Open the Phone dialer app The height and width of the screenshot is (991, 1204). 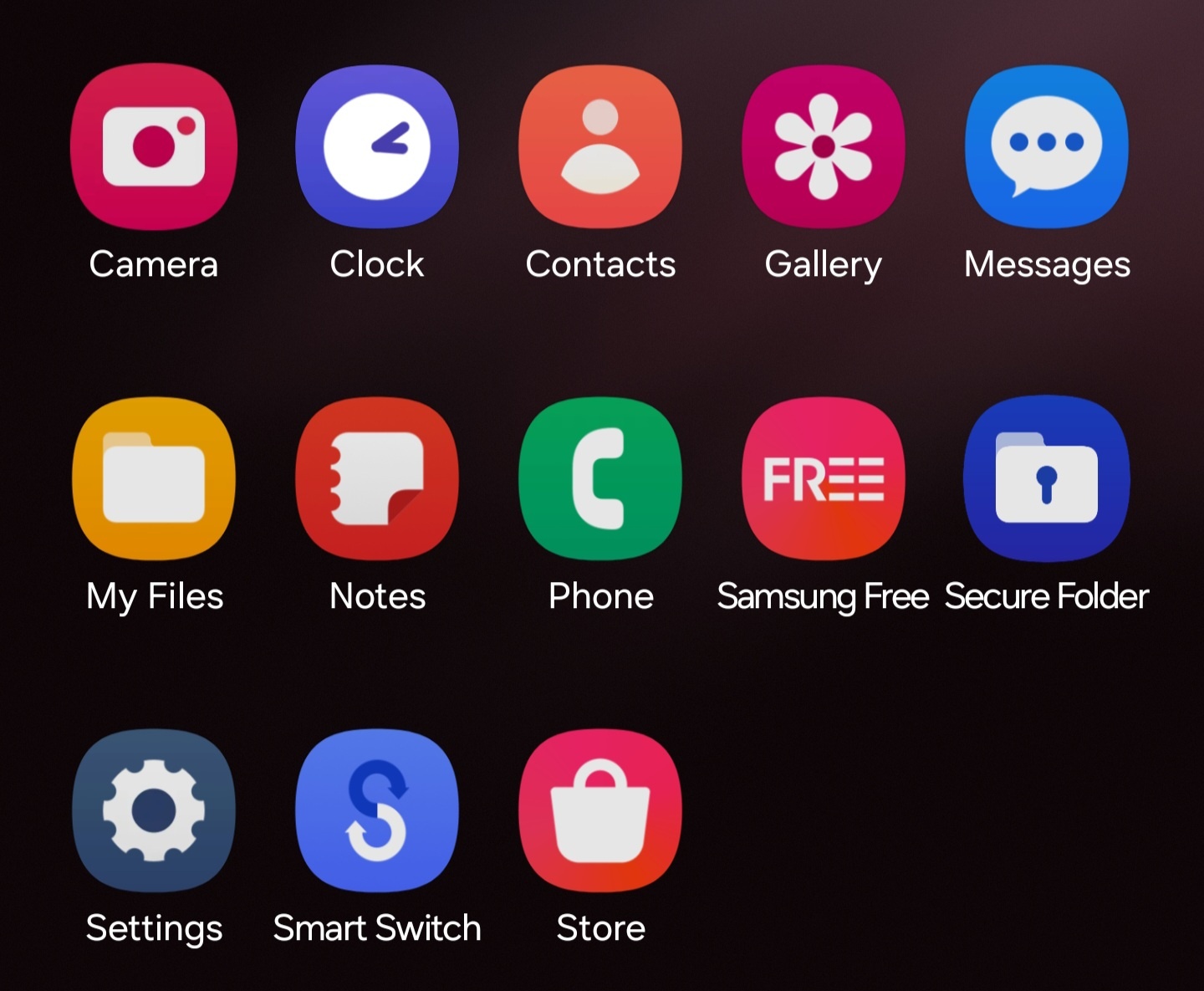600,478
